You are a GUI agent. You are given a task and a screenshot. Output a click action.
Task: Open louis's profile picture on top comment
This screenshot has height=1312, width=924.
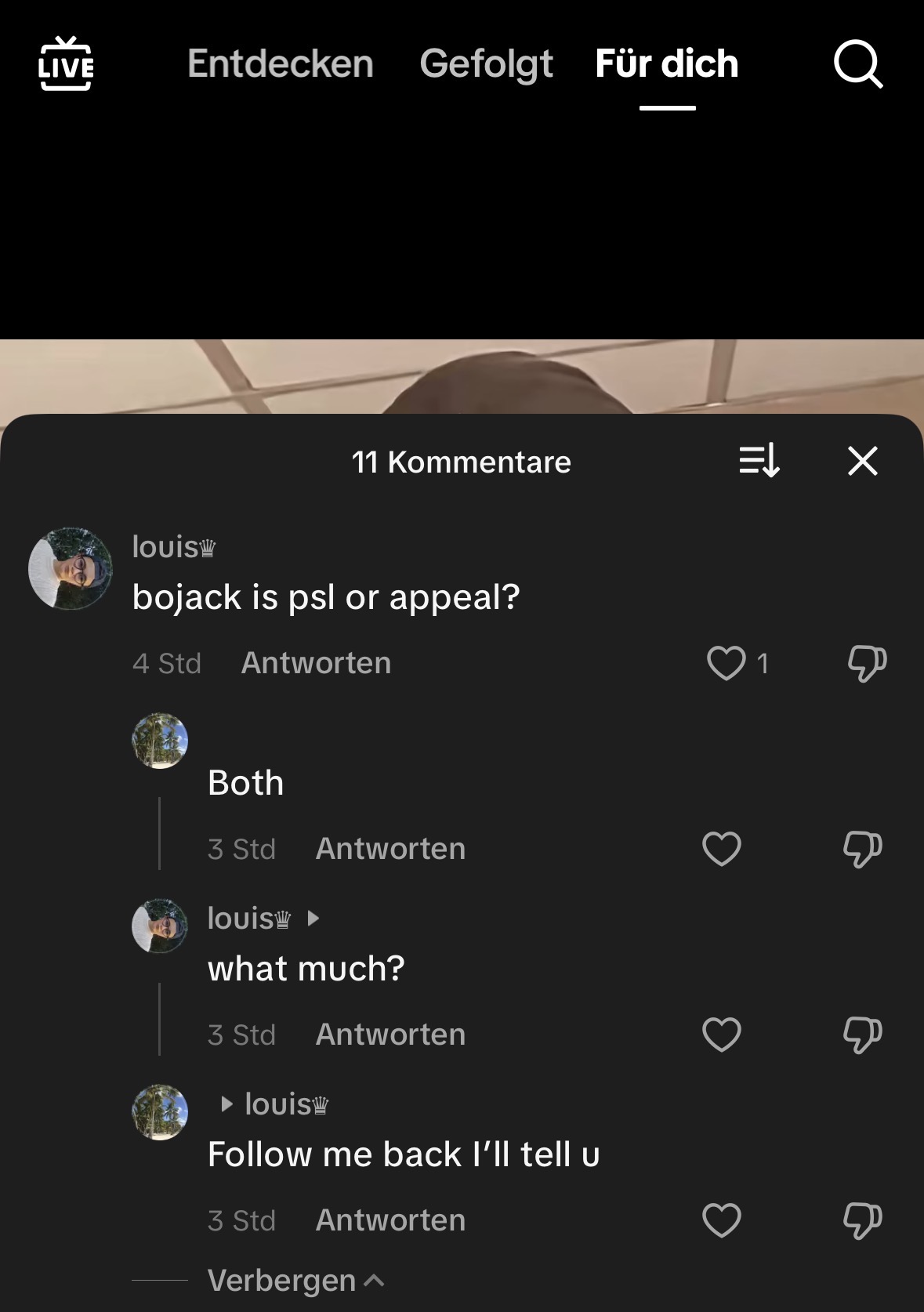click(x=71, y=569)
